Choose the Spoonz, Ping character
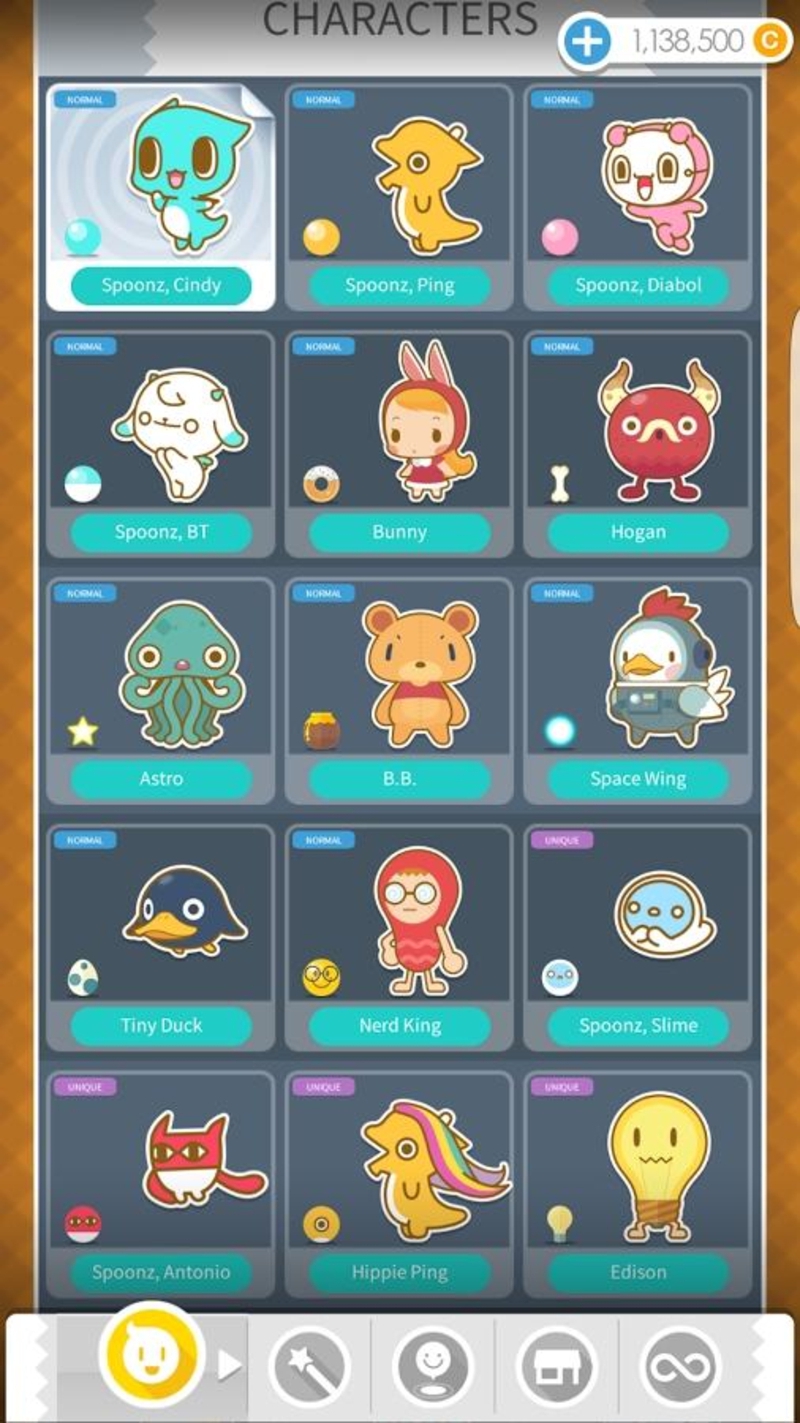800x1423 pixels. click(399, 198)
